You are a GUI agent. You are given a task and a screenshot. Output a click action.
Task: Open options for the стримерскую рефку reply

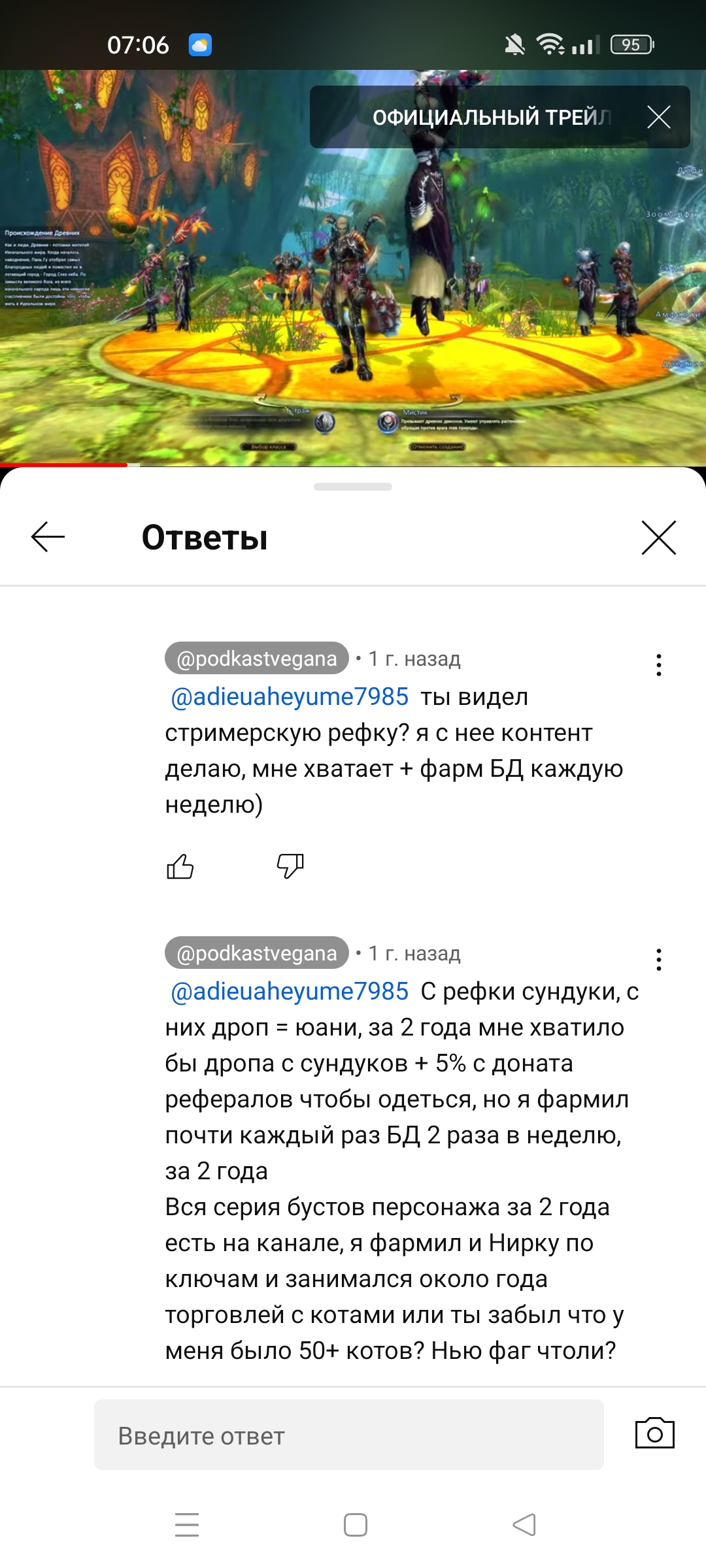coord(658,665)
